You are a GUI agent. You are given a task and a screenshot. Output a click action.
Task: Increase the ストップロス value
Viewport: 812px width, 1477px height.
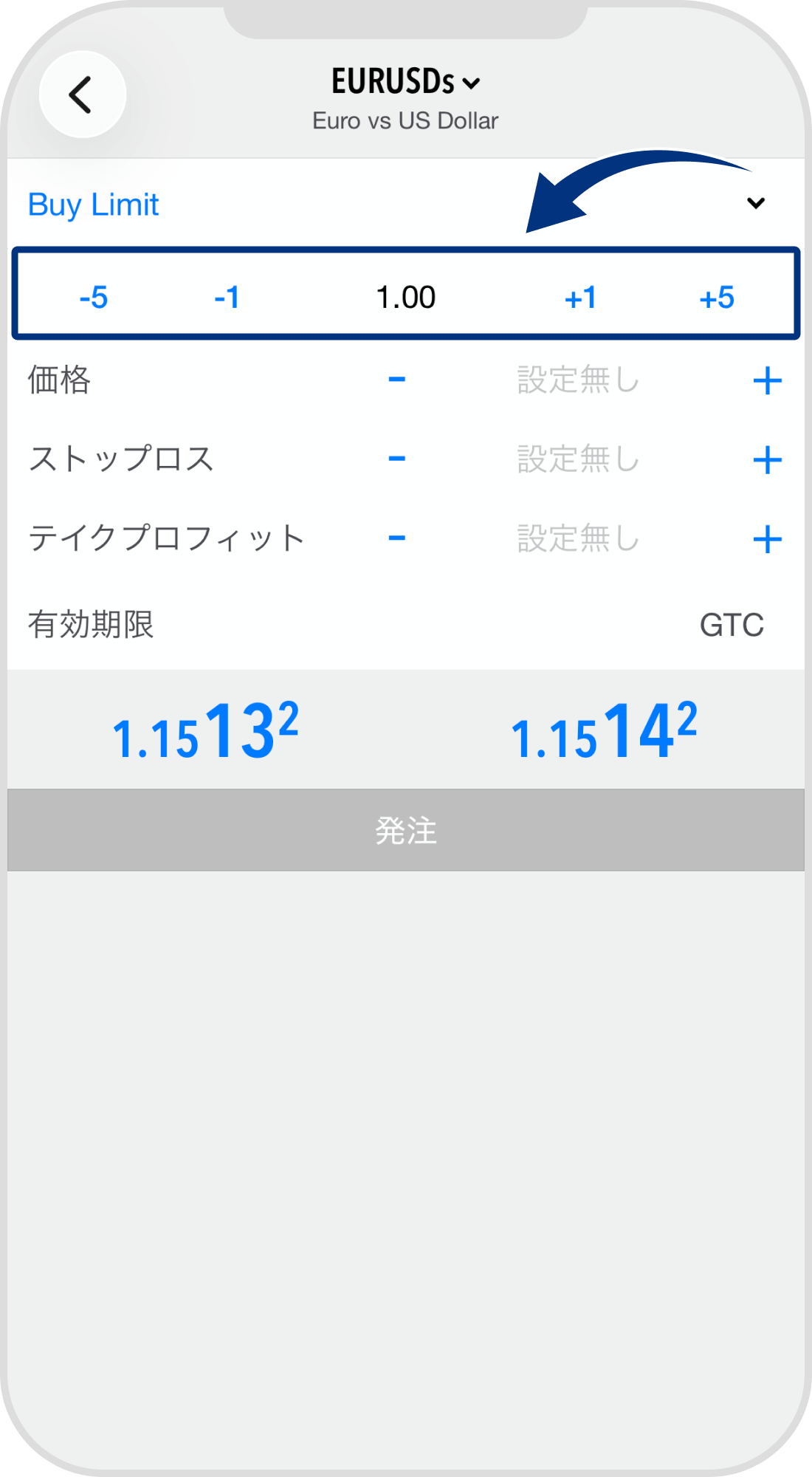click(768, 459)
